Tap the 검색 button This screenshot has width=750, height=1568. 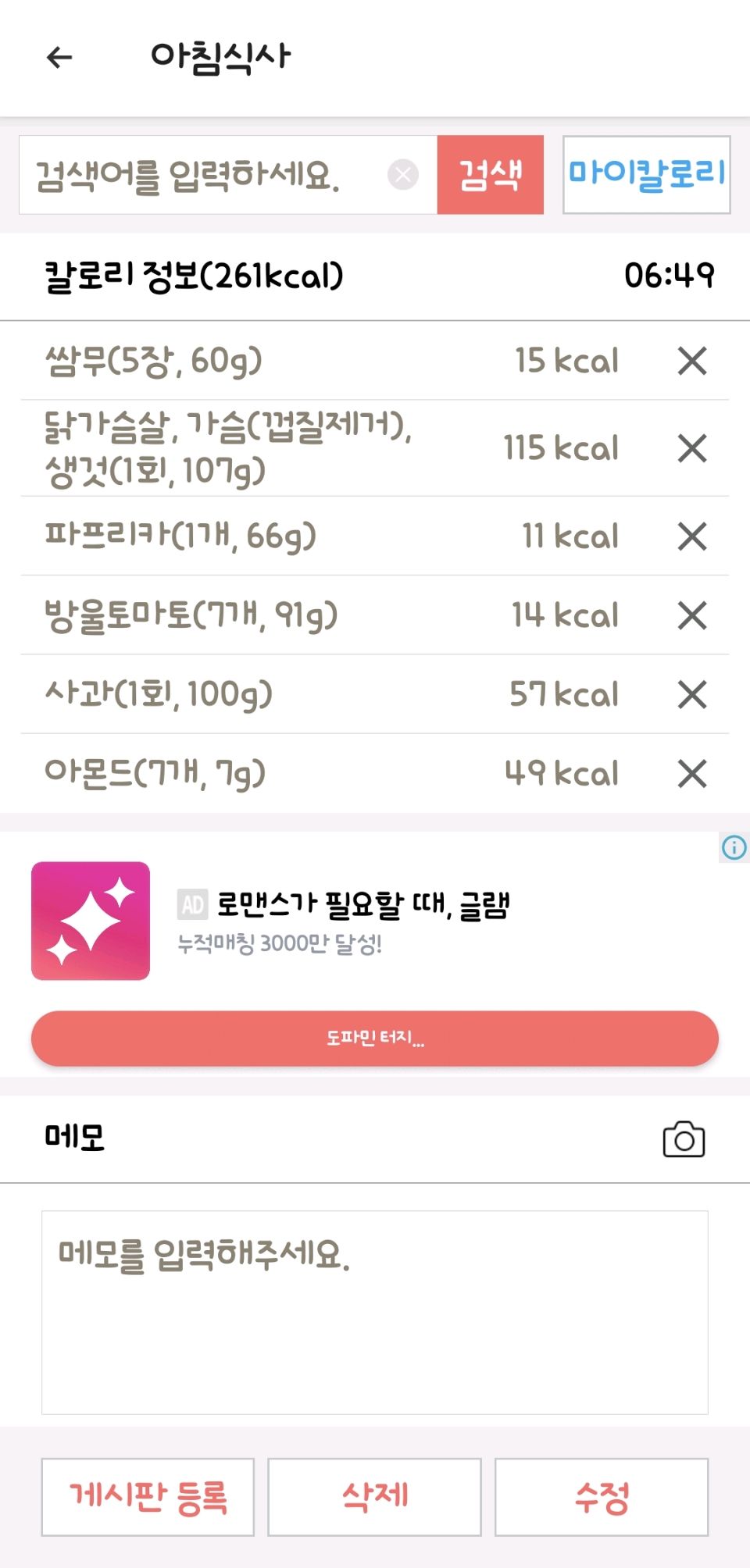[x=490, y=175]
